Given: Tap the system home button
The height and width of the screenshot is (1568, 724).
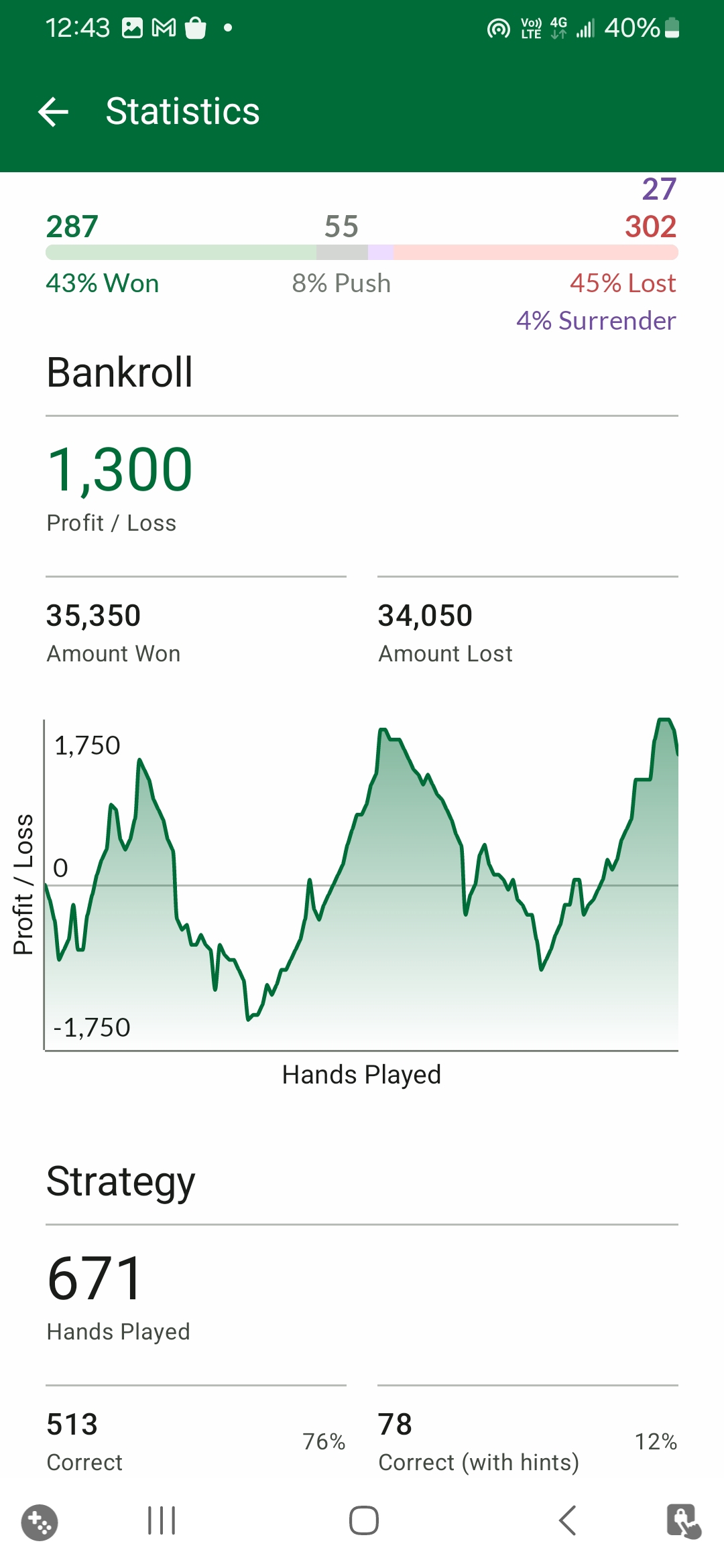Looking at the screenshot, I should (363, 1520).
